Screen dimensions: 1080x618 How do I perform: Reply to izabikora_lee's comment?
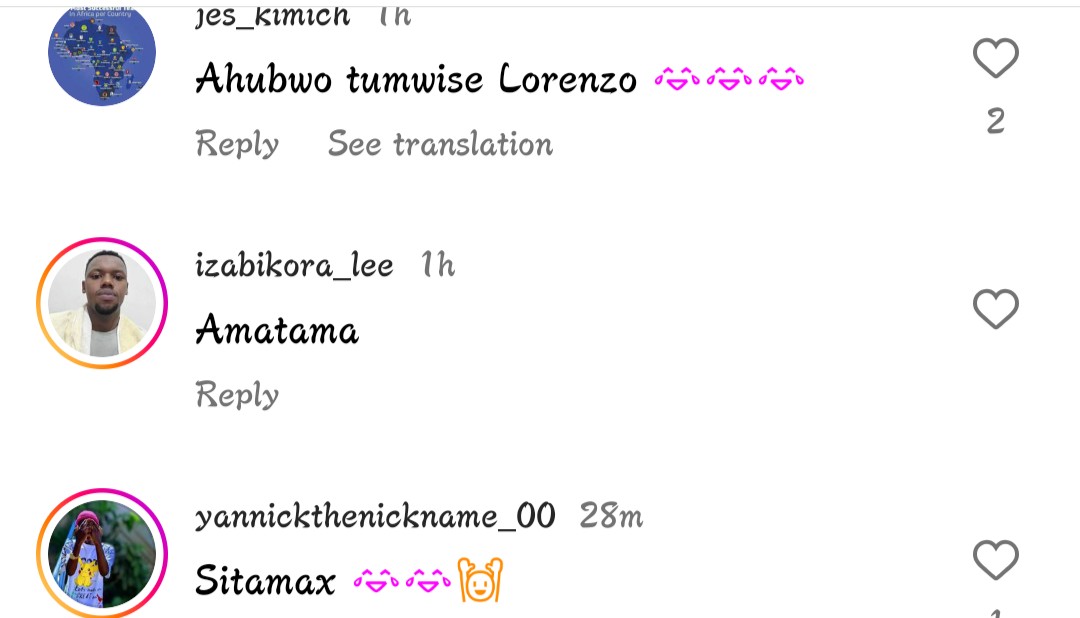(237, 395)
